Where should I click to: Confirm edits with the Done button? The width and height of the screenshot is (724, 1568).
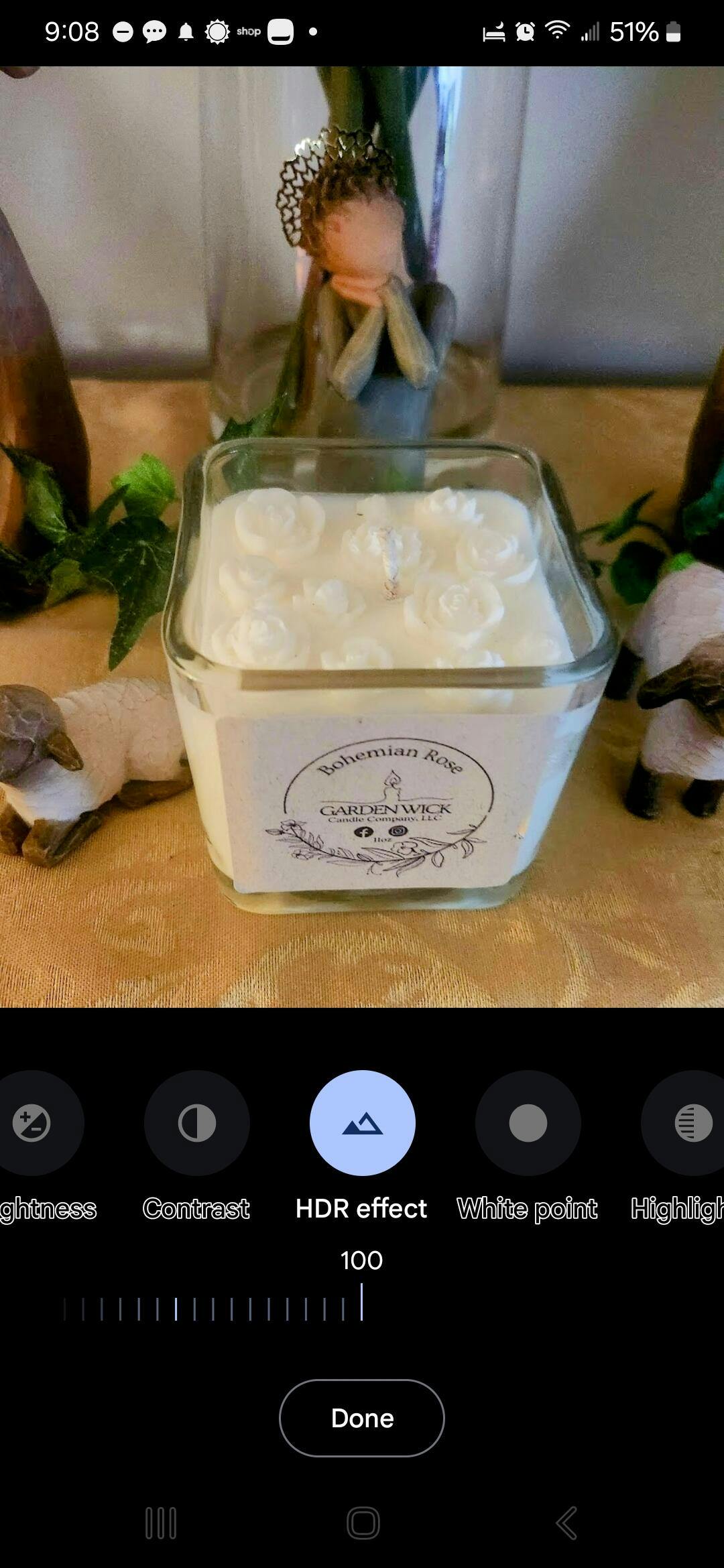coord(362,1418)
